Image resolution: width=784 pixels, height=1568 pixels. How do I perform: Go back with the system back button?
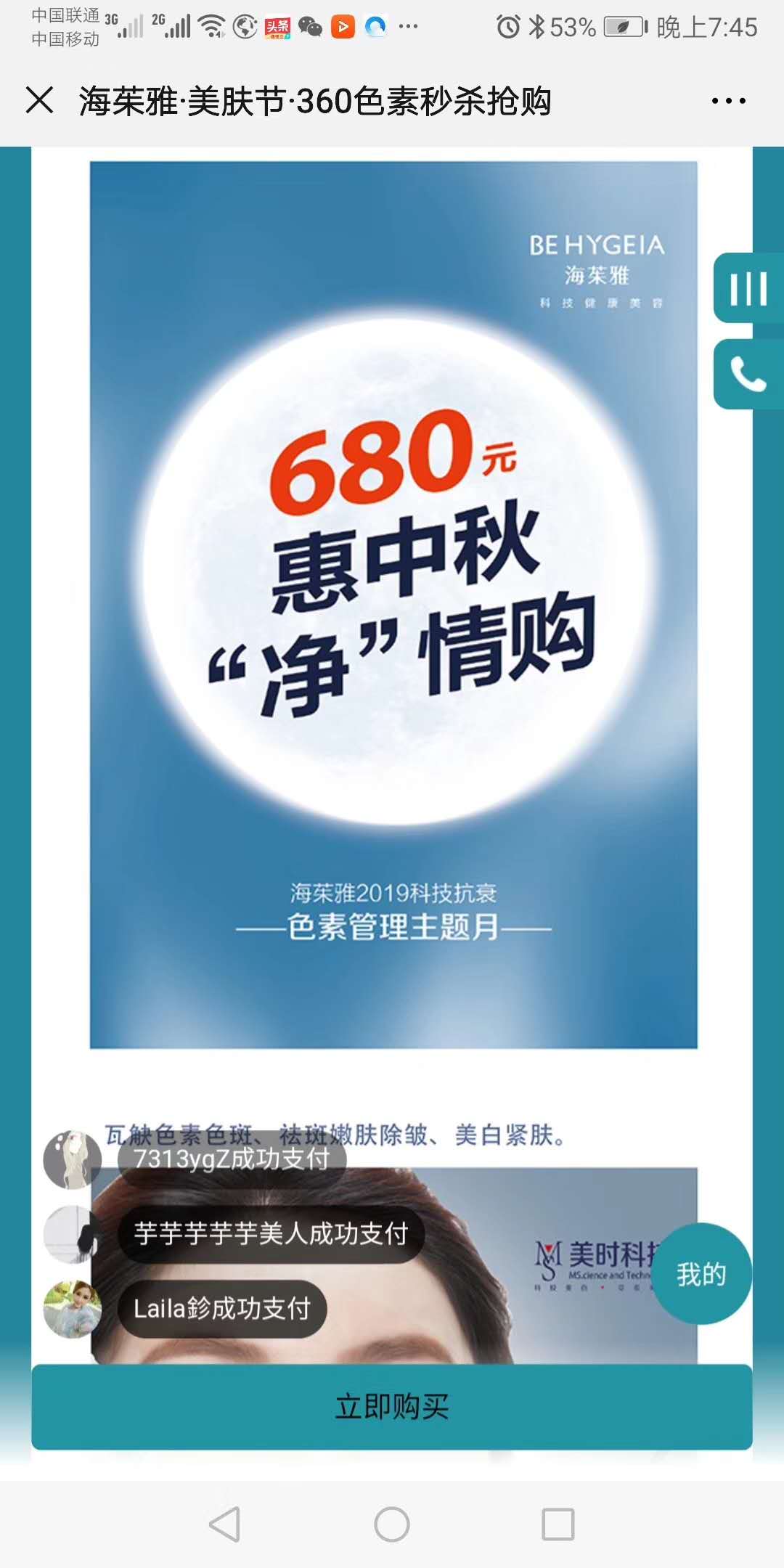(x=225, y=1524)
